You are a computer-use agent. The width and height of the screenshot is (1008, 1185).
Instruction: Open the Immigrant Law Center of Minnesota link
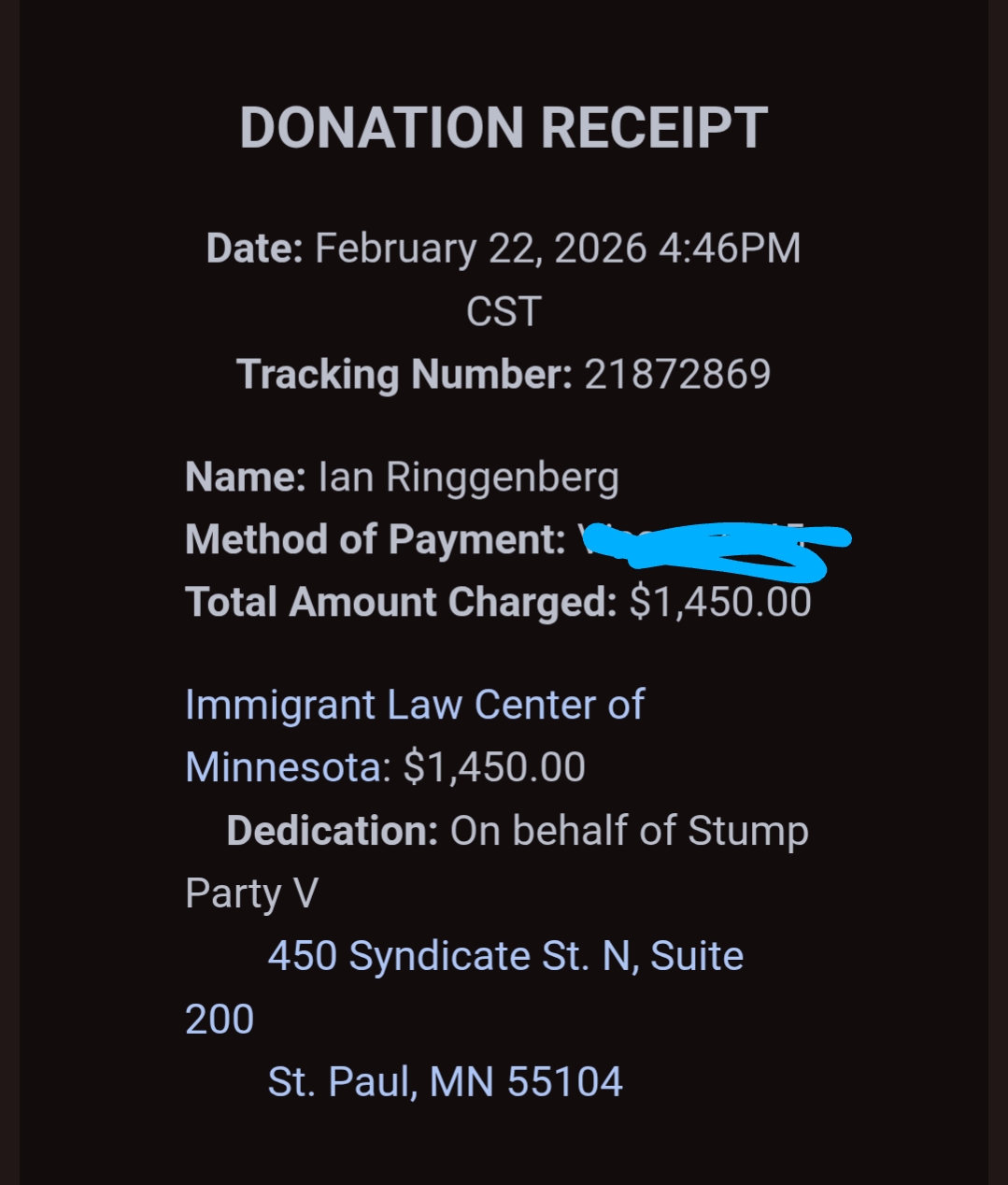click(414, 706)
